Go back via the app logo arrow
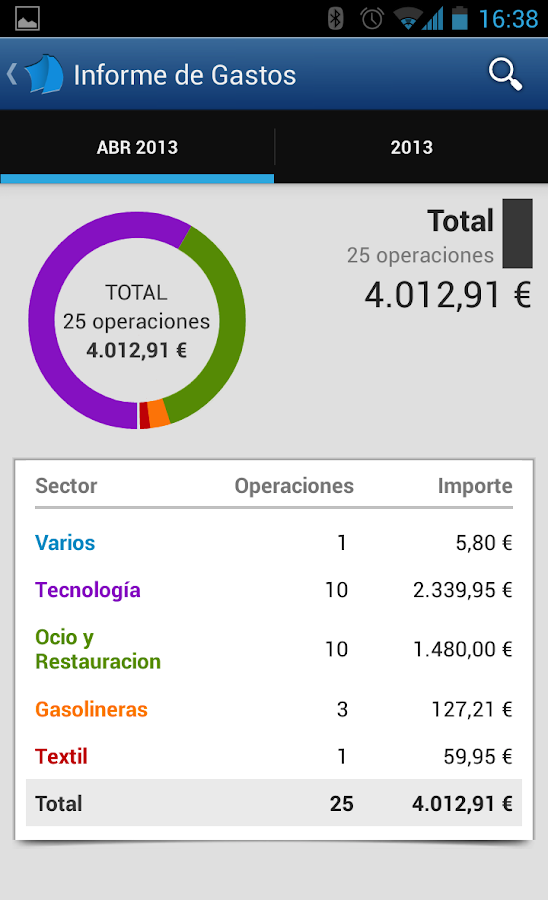Image resolution: width=548 pixels, height=900 pixels. pos(34,75)
